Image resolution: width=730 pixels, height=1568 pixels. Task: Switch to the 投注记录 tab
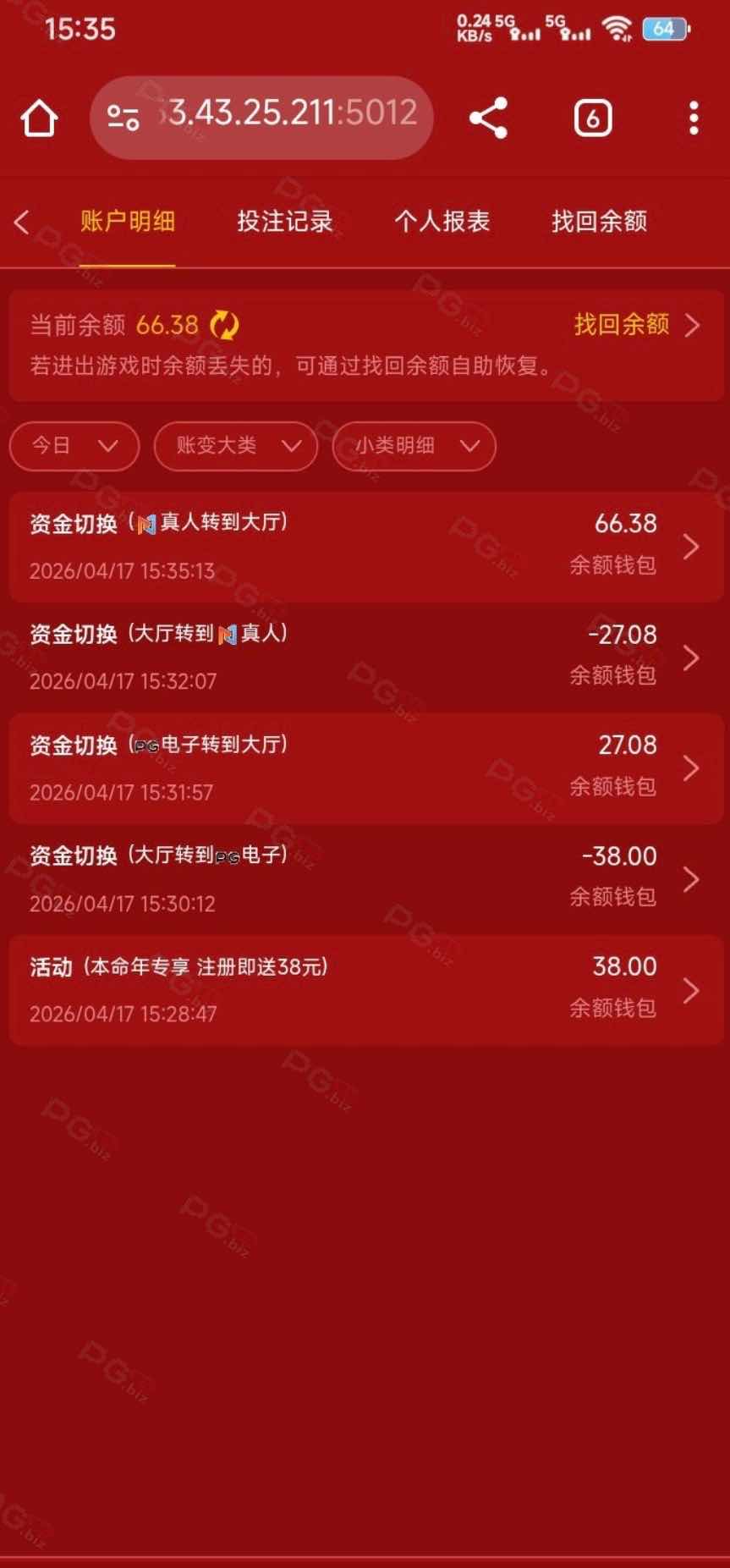pos(284,222)
